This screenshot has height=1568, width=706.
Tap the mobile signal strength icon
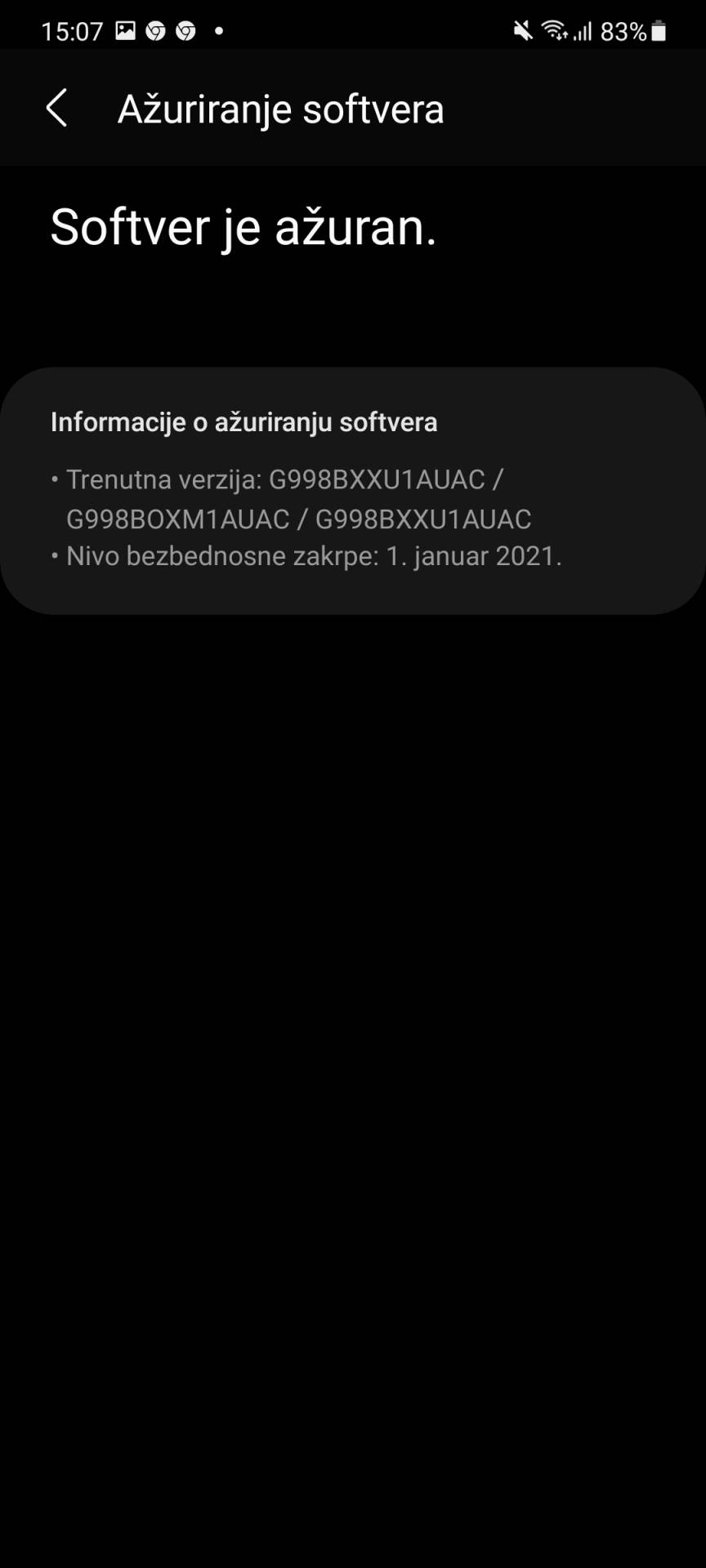(x=585, y=30)
